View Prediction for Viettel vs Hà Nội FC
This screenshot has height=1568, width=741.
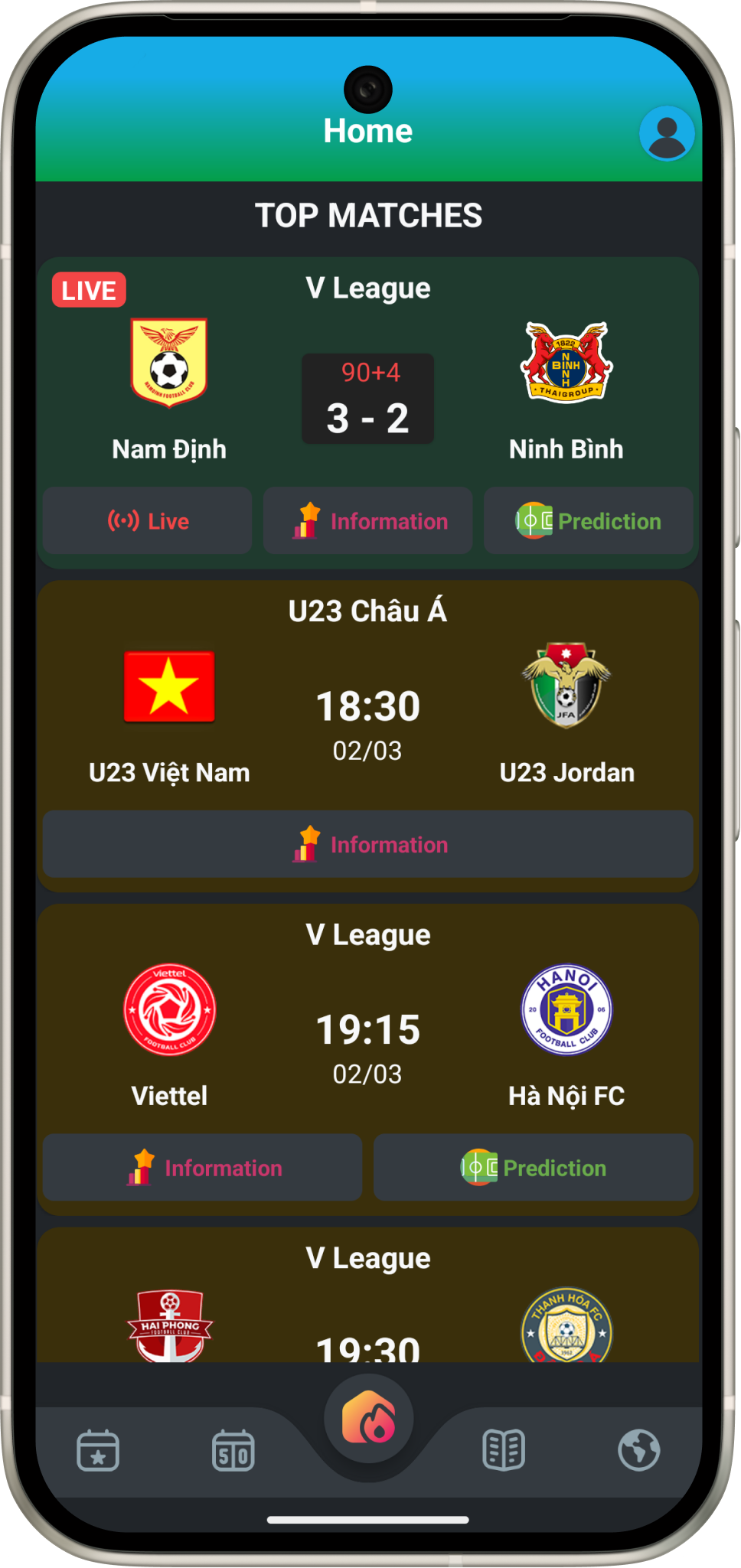click(x=533, y=1168)
